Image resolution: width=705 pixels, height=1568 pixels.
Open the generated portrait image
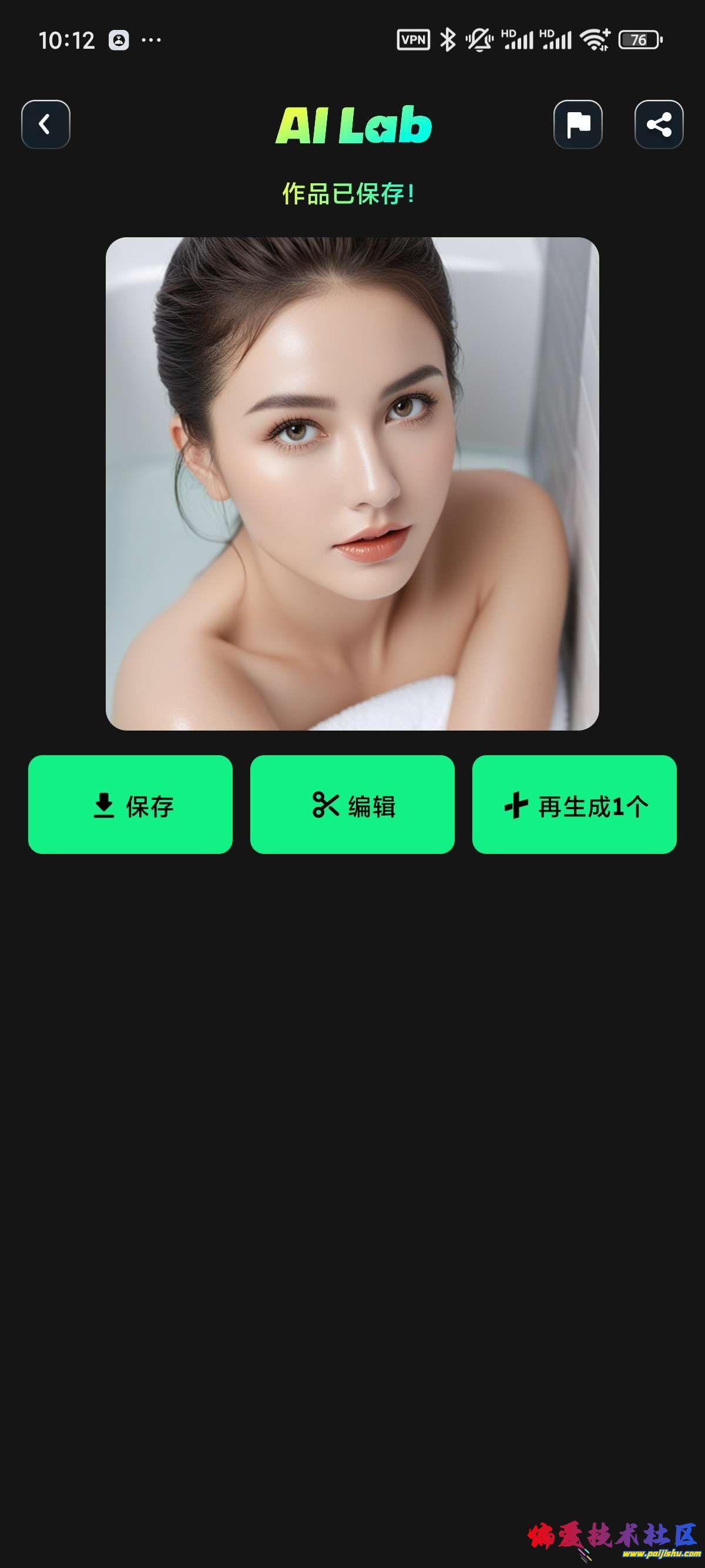pos(352,483)
